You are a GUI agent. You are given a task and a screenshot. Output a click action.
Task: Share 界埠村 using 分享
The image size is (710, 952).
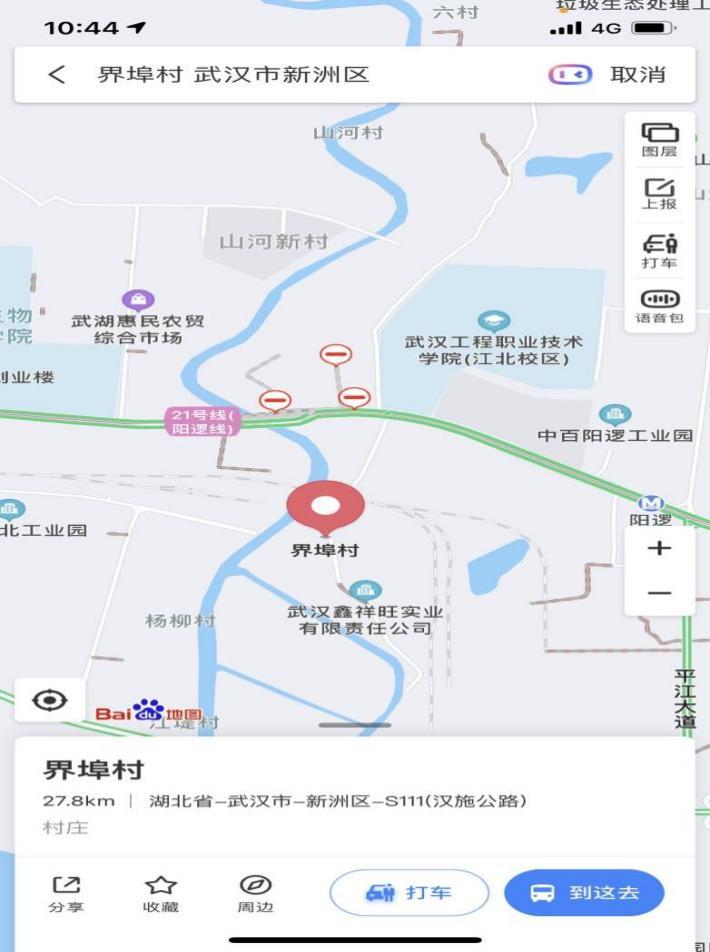click(x=66, y=893)
